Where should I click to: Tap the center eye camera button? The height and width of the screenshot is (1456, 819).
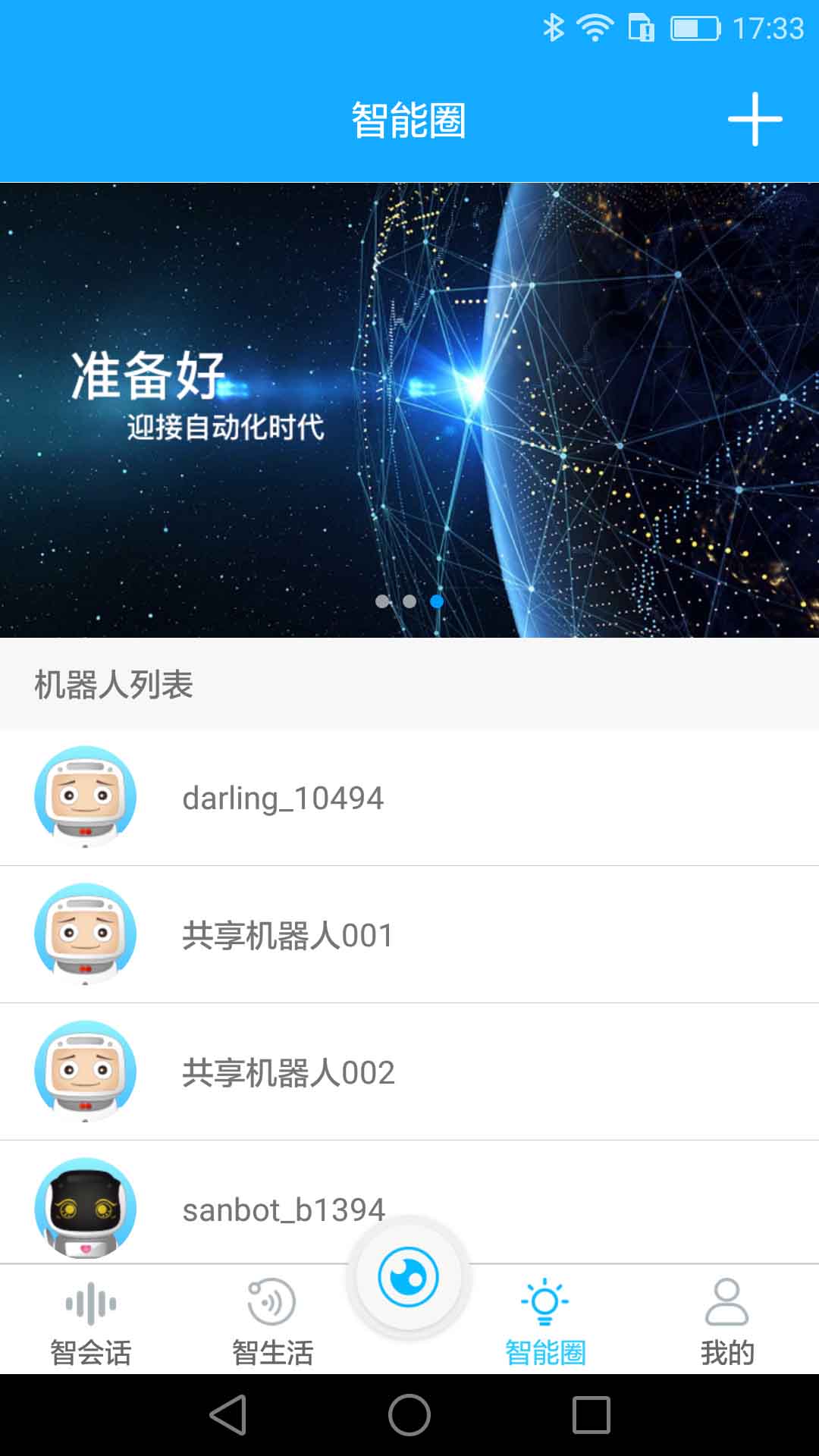[x=409, y=1278]
